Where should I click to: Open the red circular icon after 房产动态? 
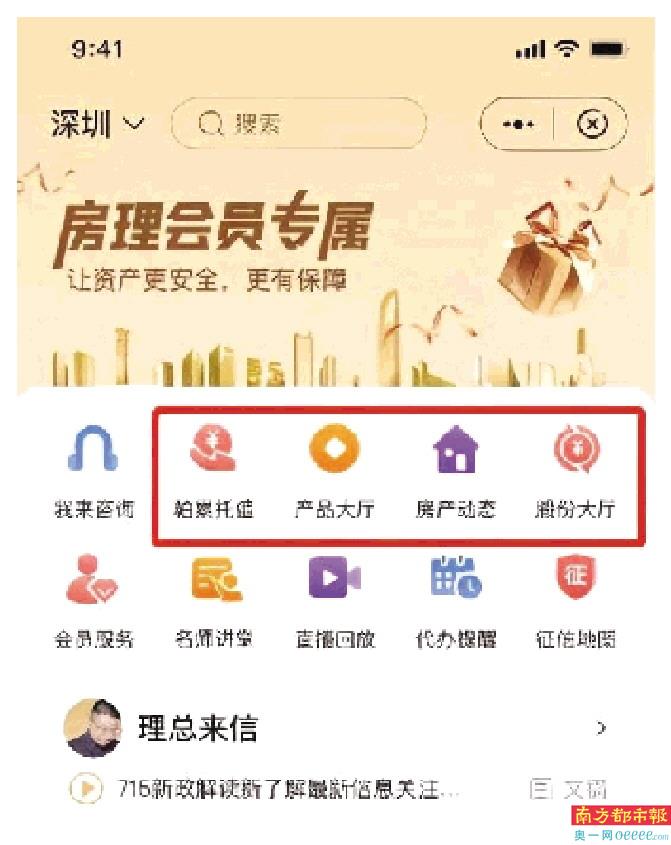click(x=575, y=470)
